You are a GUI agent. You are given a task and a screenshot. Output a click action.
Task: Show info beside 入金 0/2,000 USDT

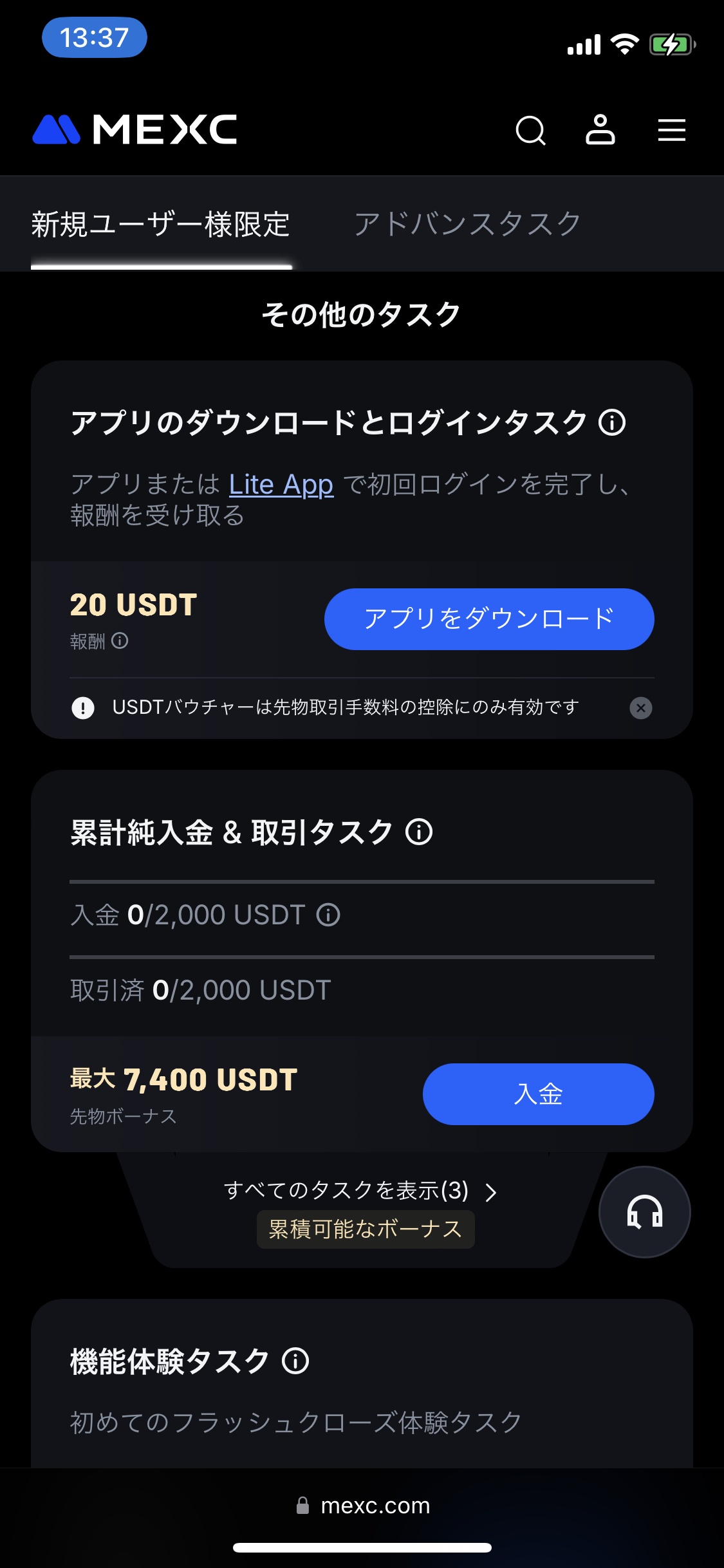328,915
